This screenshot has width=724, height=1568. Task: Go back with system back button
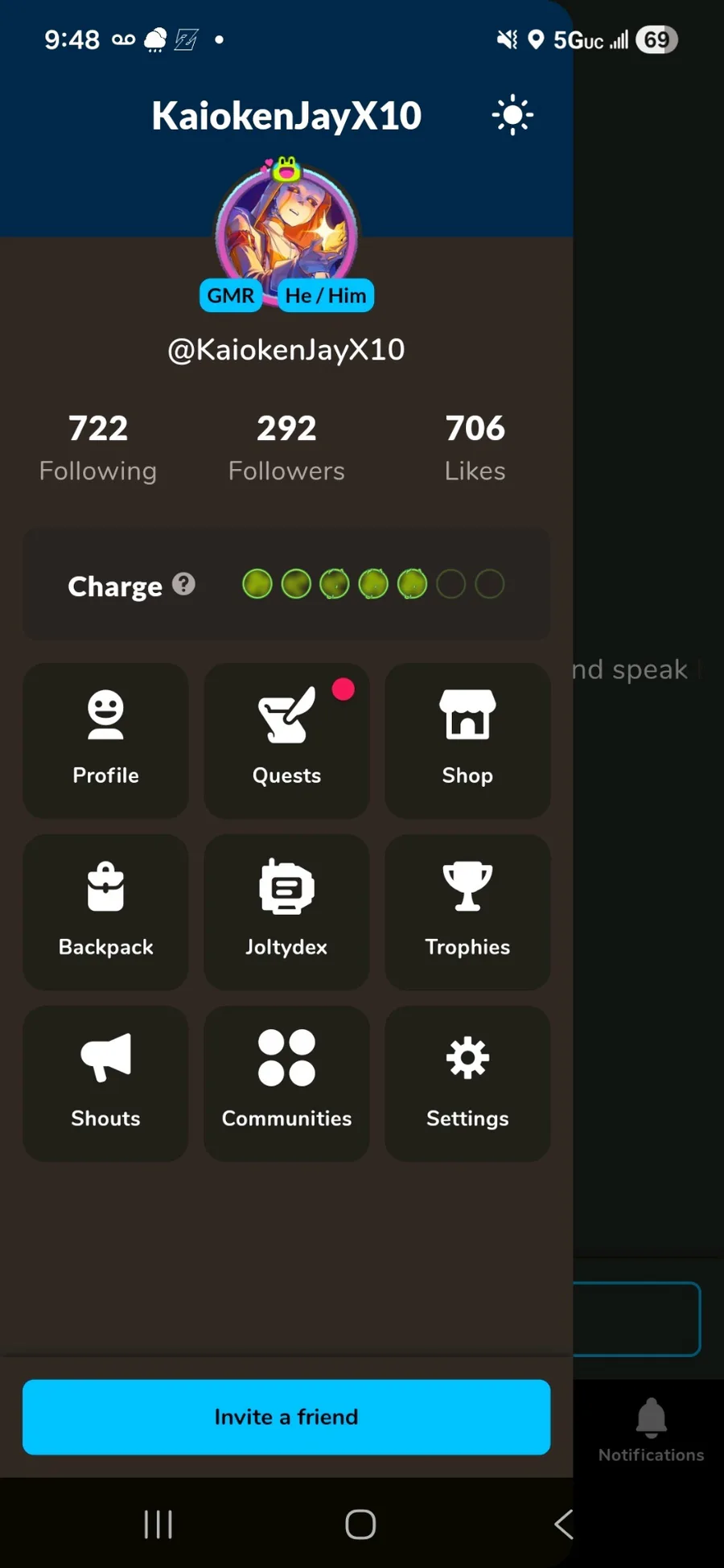point(564,1524)
